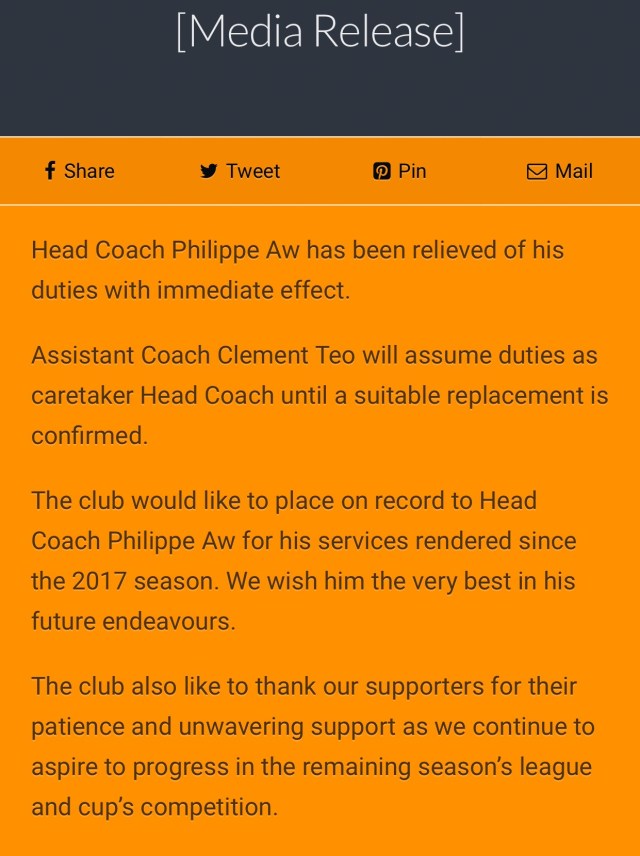Pin the article to Pinterest
The width and height of the screenshot is (640, 856).
pyautogui.click(x=400, y=171)
